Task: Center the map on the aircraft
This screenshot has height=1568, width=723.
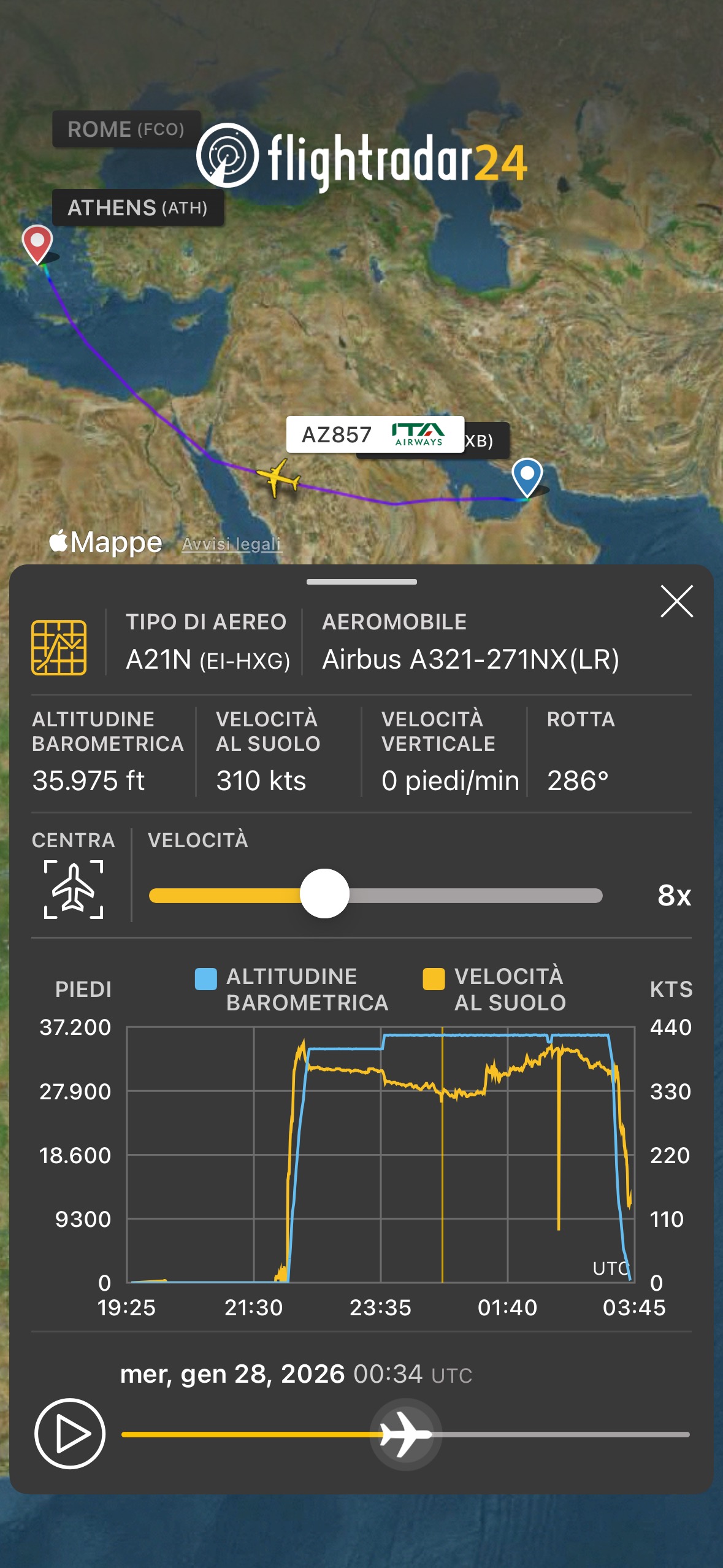Action: pyautogui.click(x=74, y=889)
